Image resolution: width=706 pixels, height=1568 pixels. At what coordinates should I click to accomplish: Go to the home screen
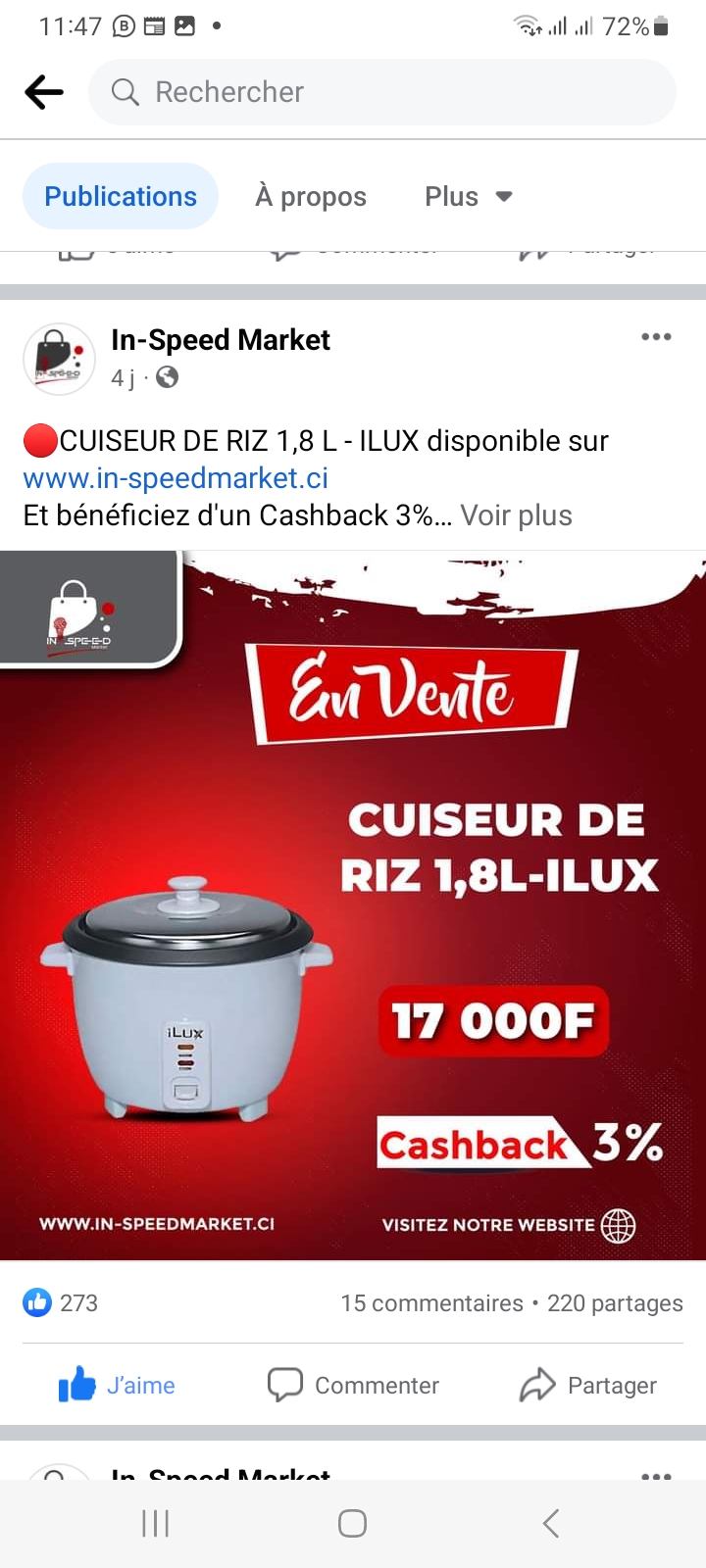pyautogui.click(x=352, y=1523)
